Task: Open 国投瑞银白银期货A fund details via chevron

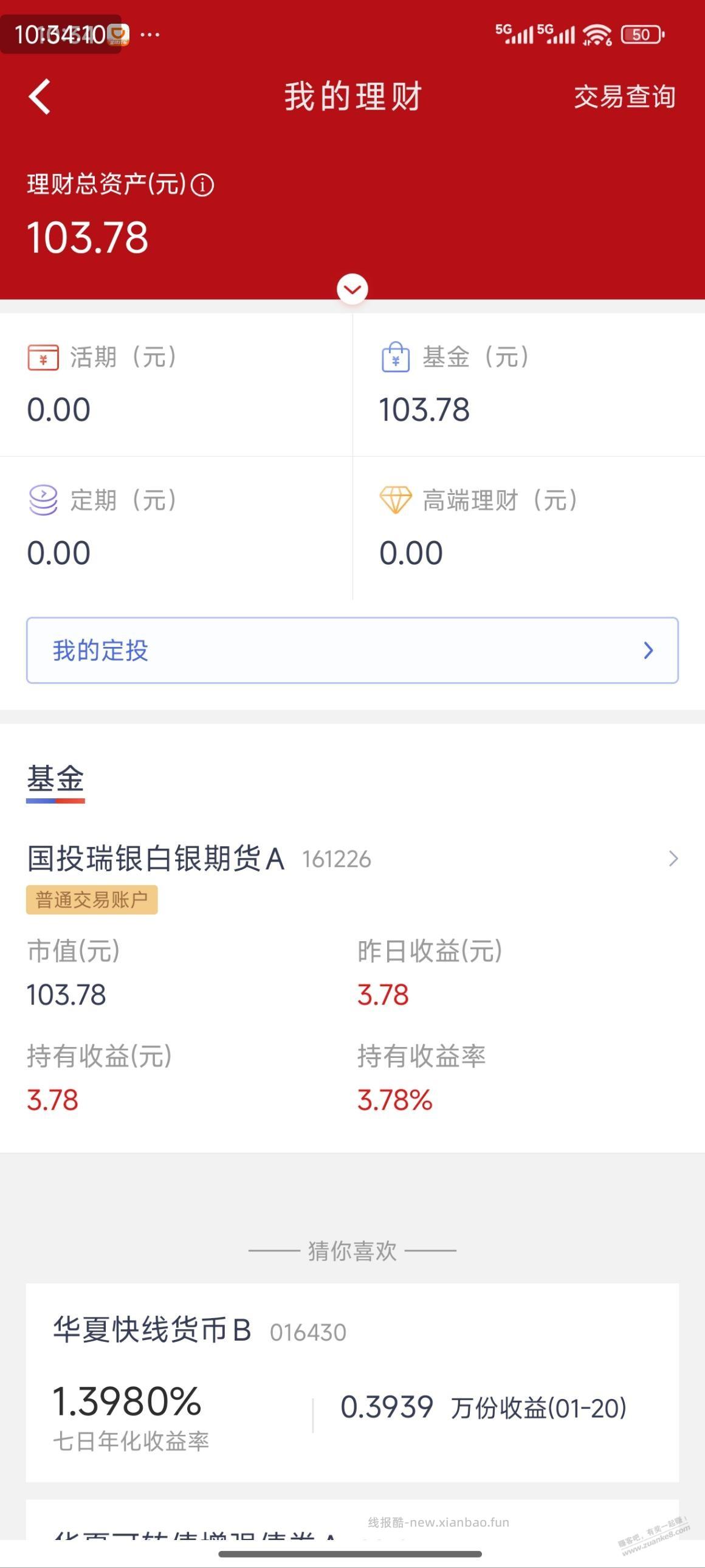Action: 672,859
